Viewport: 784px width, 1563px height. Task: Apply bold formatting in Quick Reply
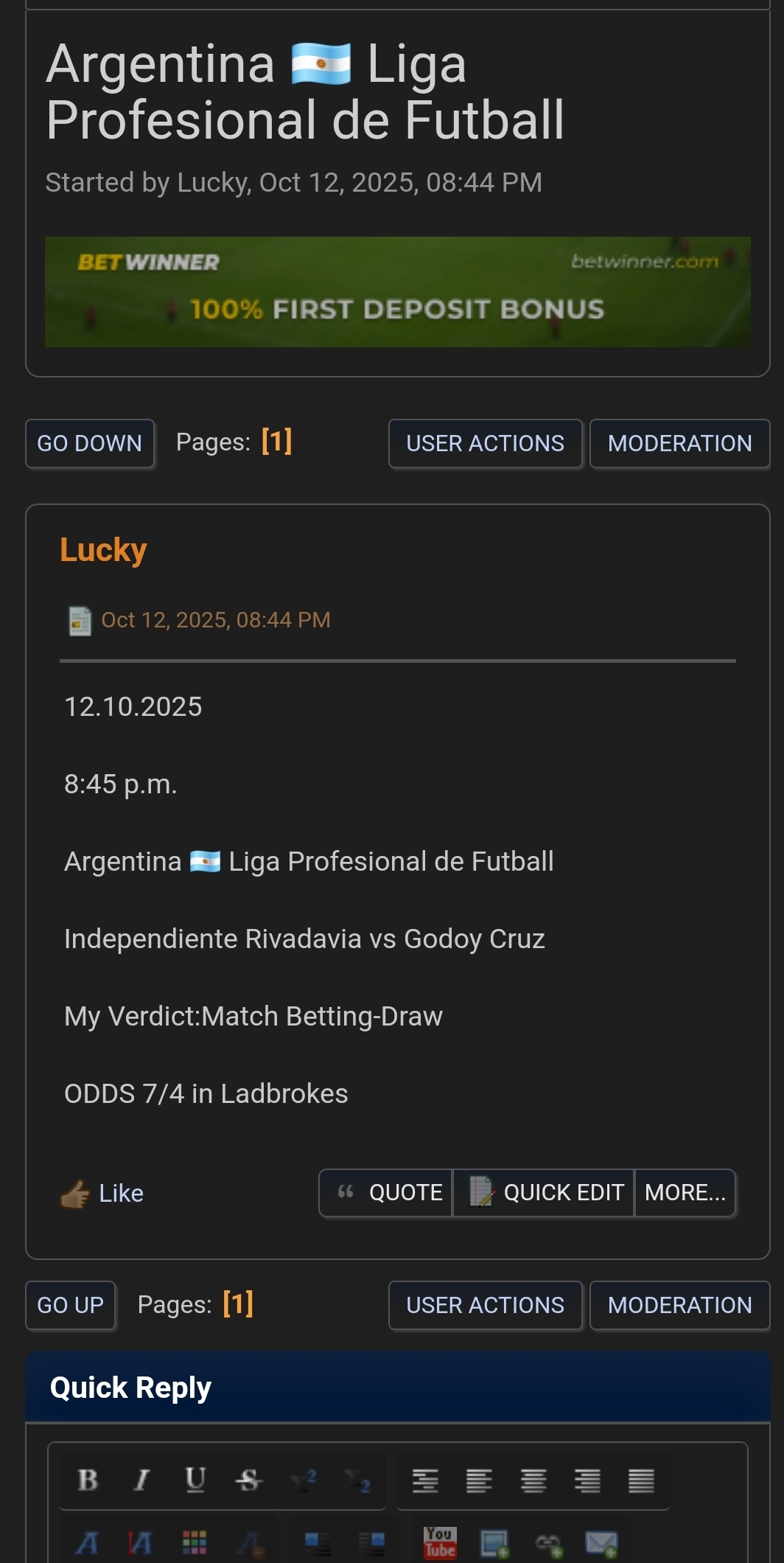(88, 1480)
